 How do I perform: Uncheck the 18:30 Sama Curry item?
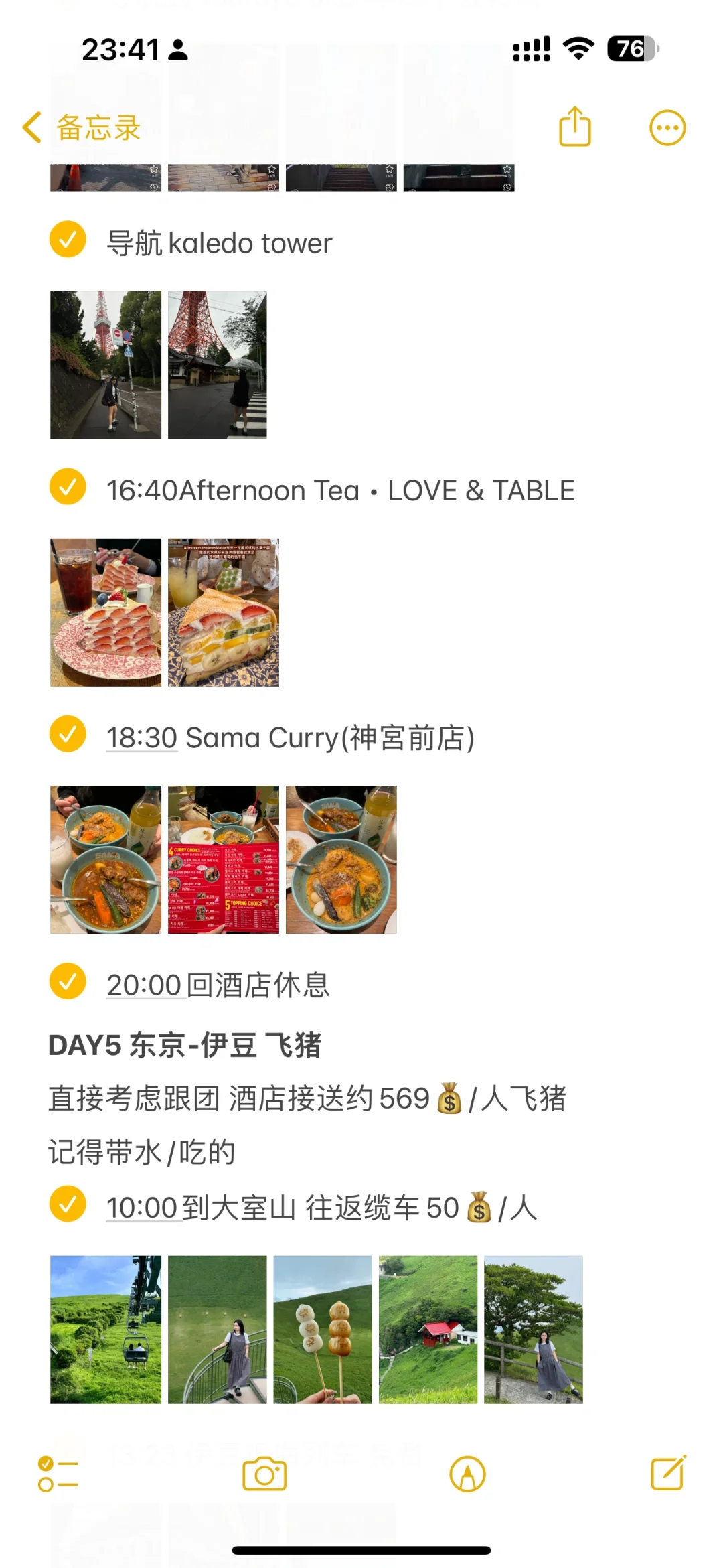68,733
